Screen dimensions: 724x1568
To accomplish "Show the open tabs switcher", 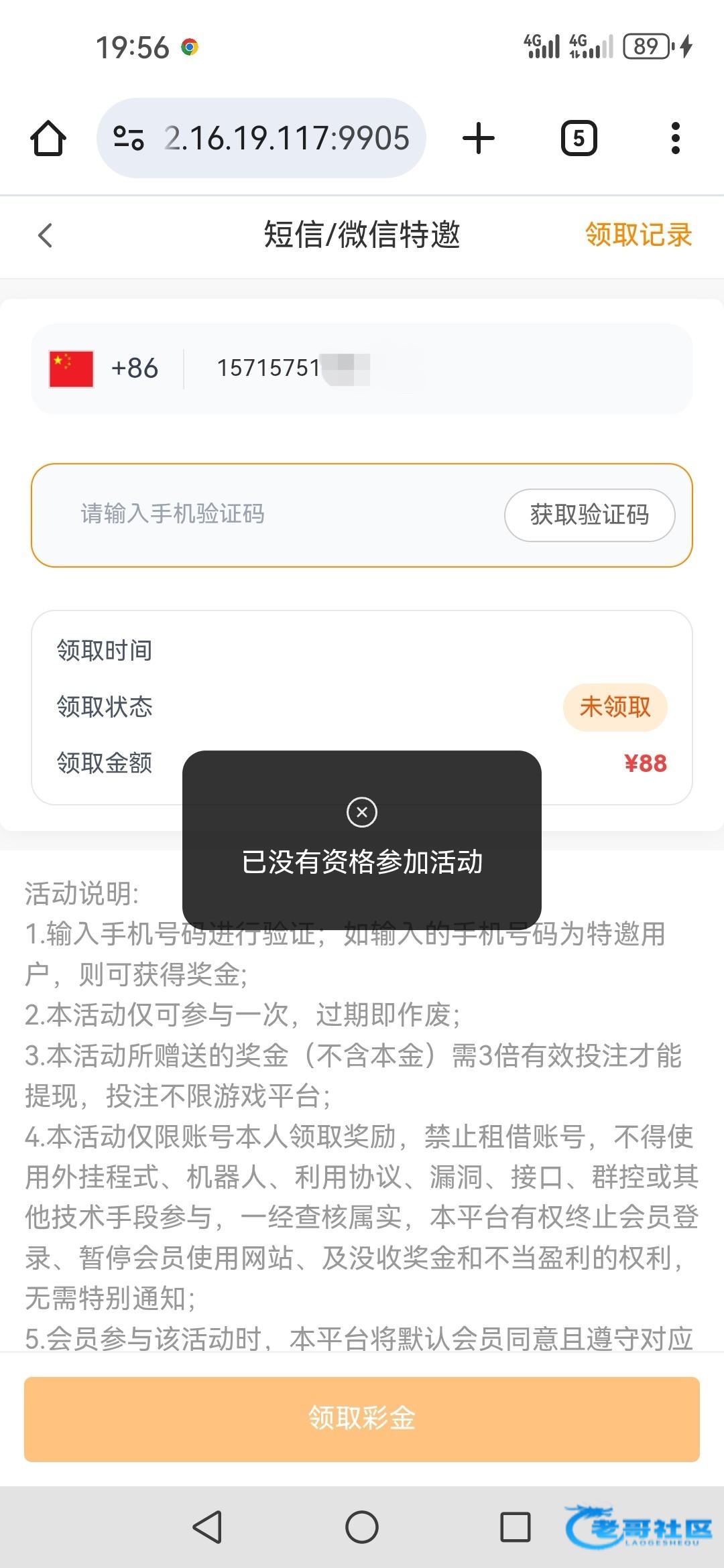I will 579,139.
